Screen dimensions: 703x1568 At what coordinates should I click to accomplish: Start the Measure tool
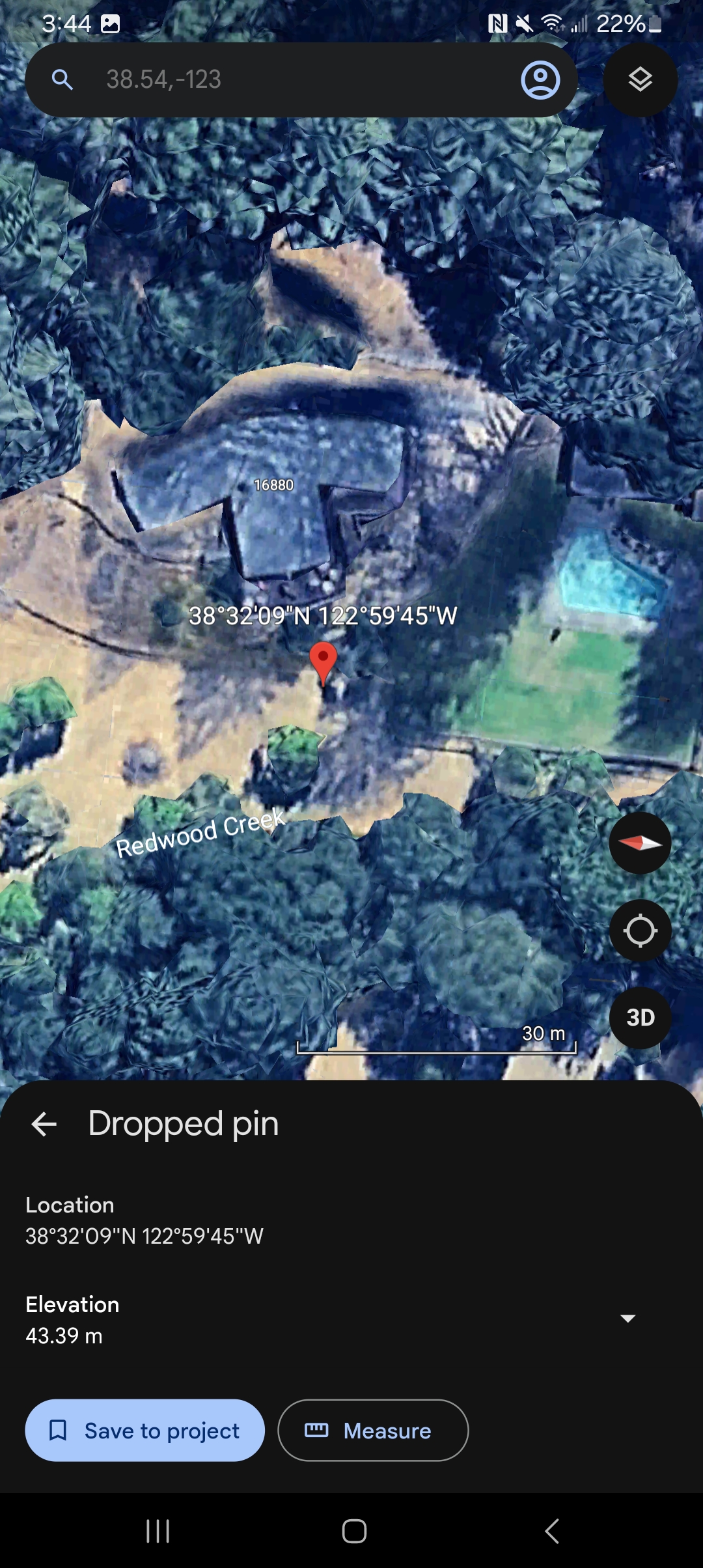click(373, 1431)
